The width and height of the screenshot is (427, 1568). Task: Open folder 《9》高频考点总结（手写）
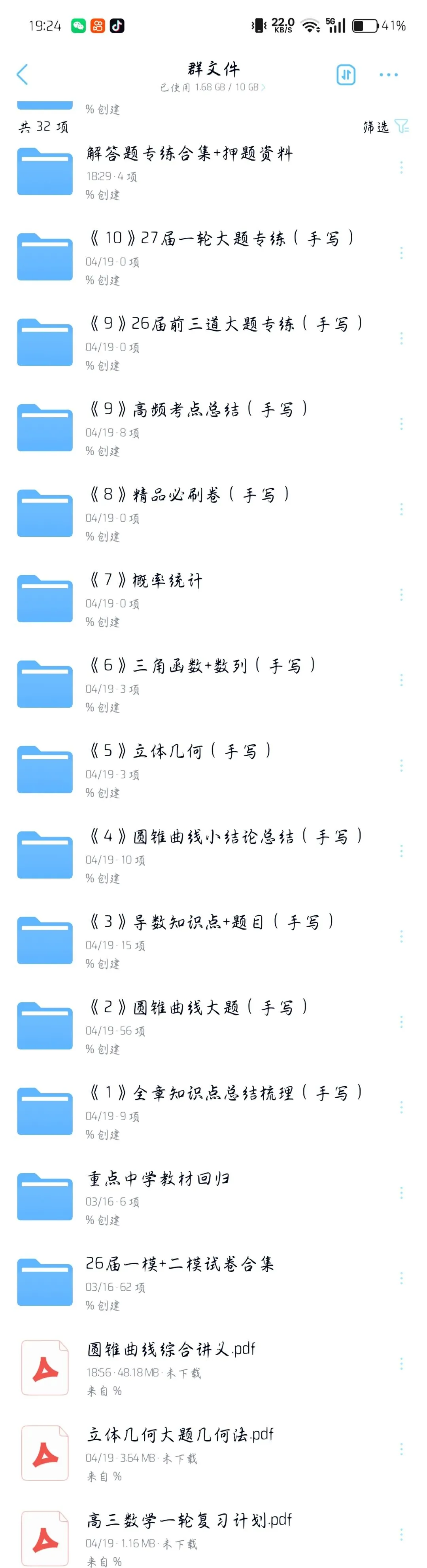pyautogui.click(x=213, y=429)
